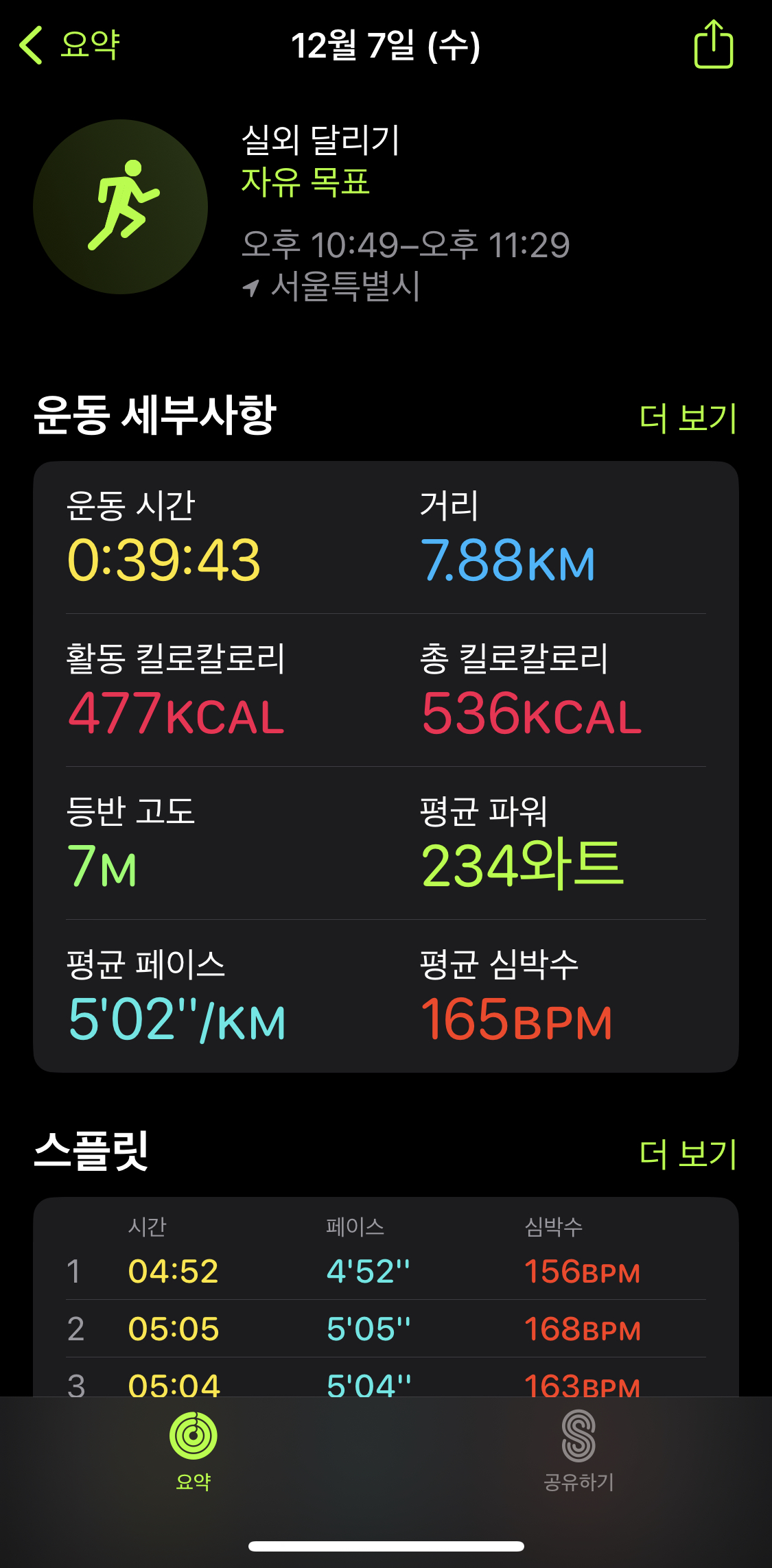Screen dimensions: 772x1568
Task: Tap 더 보기 next to 운동 세부사항
Action: coord(687,418)
